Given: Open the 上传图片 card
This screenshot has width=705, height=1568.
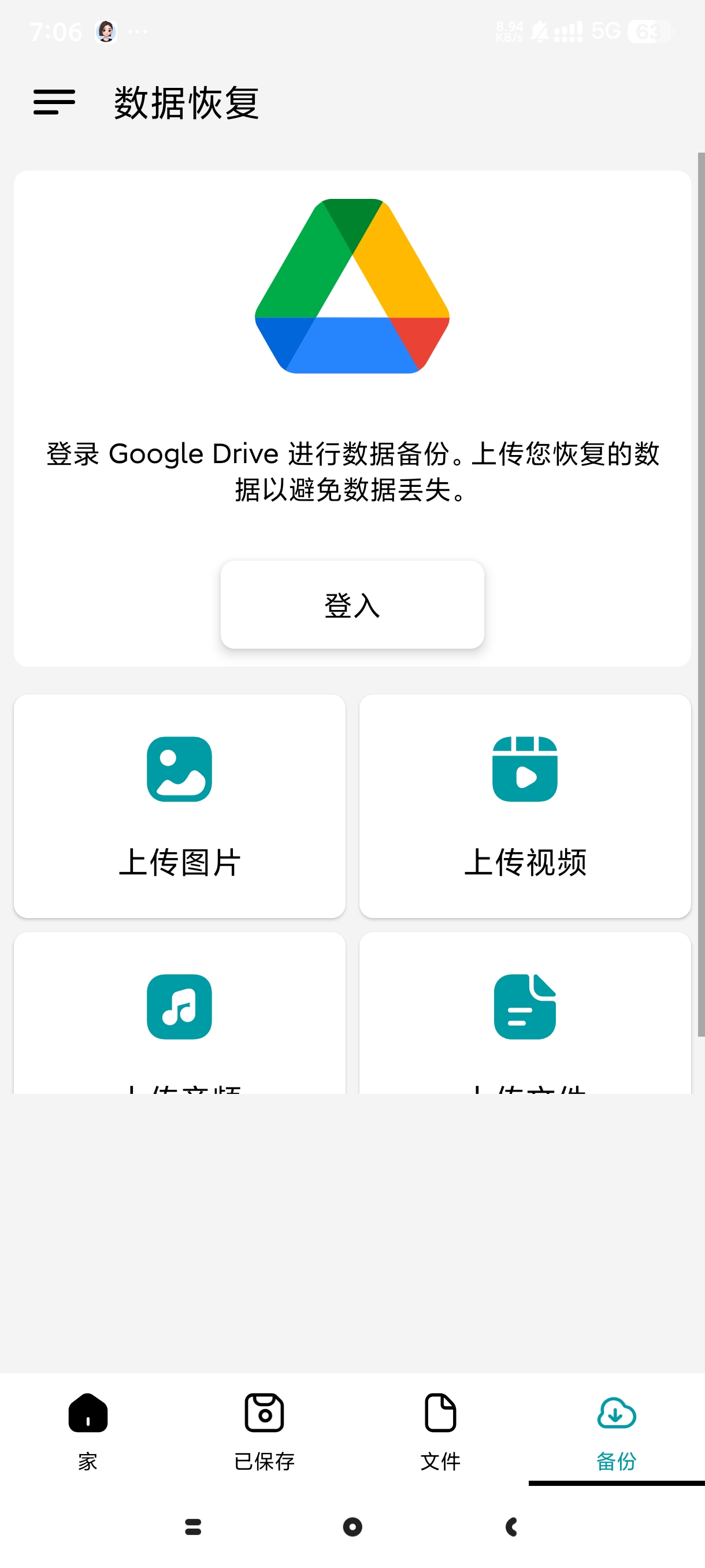Looking at the screenshot, I should click(180, 805).
